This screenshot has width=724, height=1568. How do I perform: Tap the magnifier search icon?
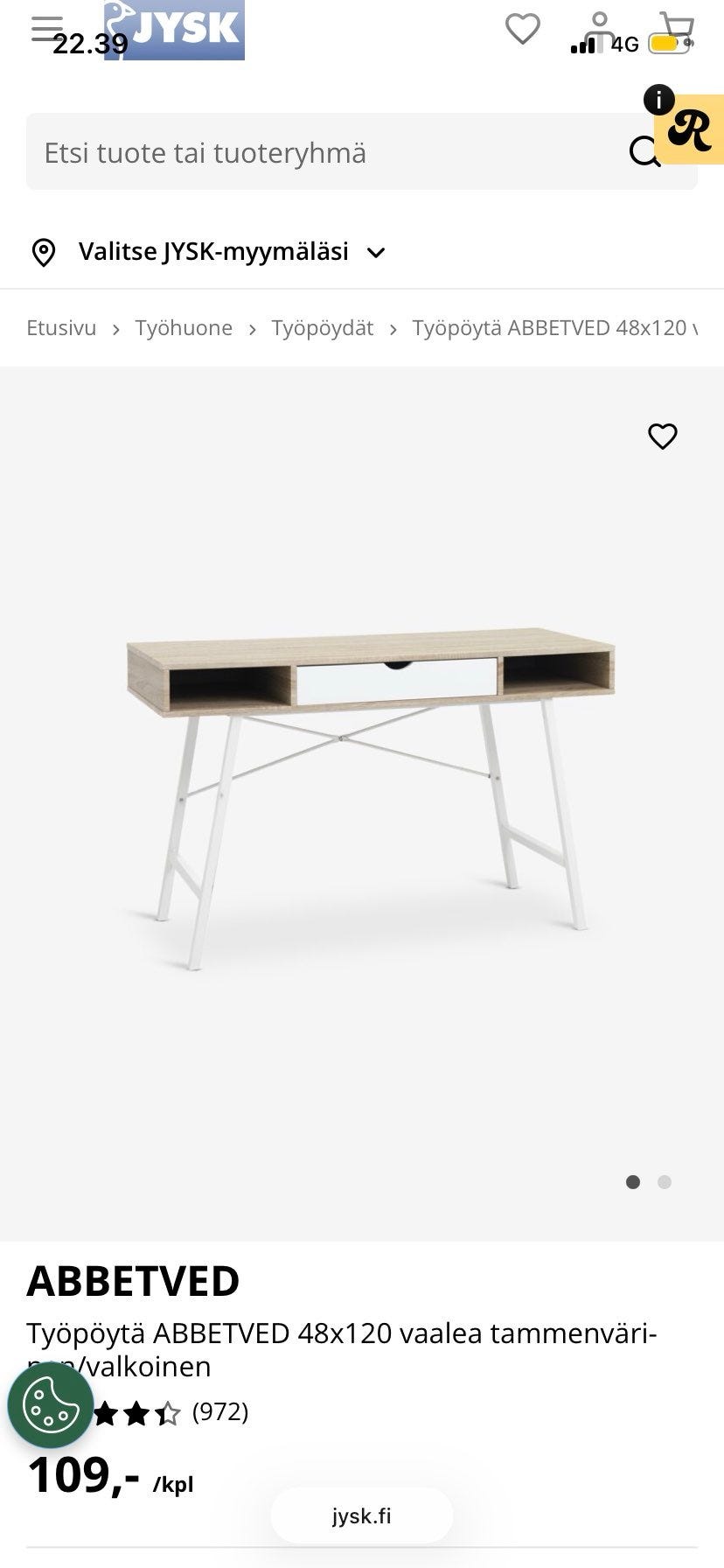[x=645, y=152]
